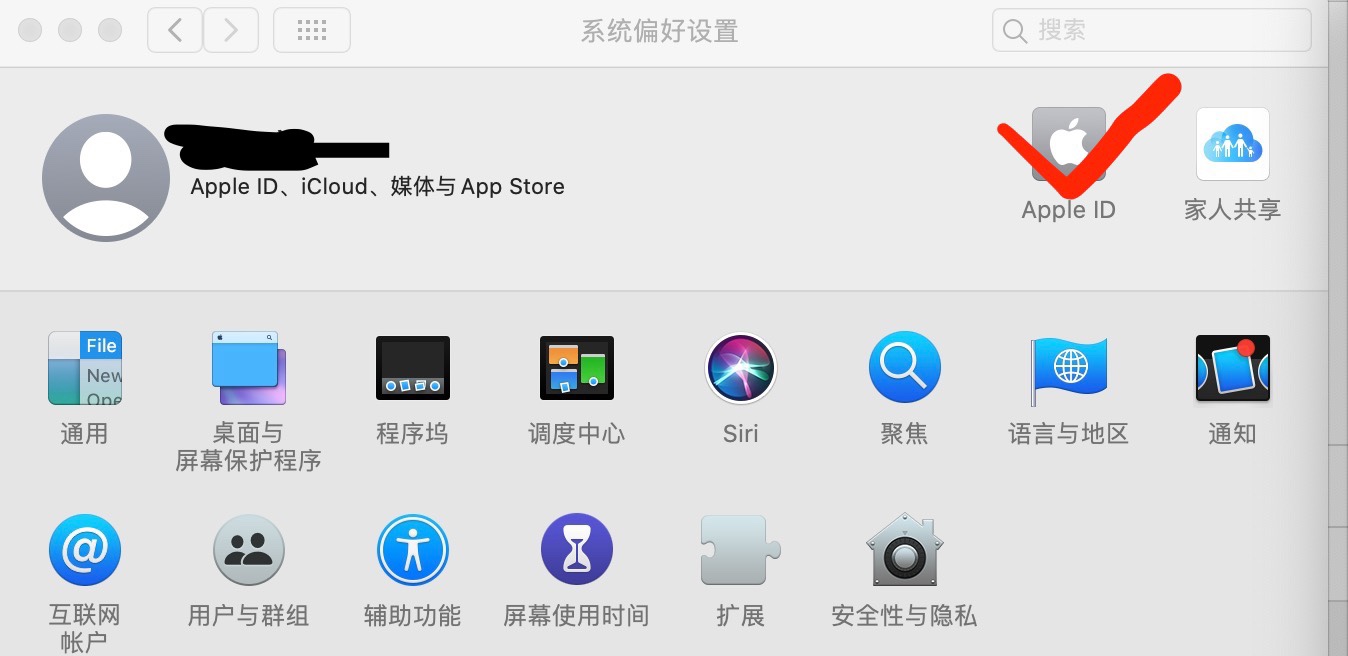Open 语言与地区 language settings
Image resolution: width=1348 pixels, height=656 pixels.
1068,368
